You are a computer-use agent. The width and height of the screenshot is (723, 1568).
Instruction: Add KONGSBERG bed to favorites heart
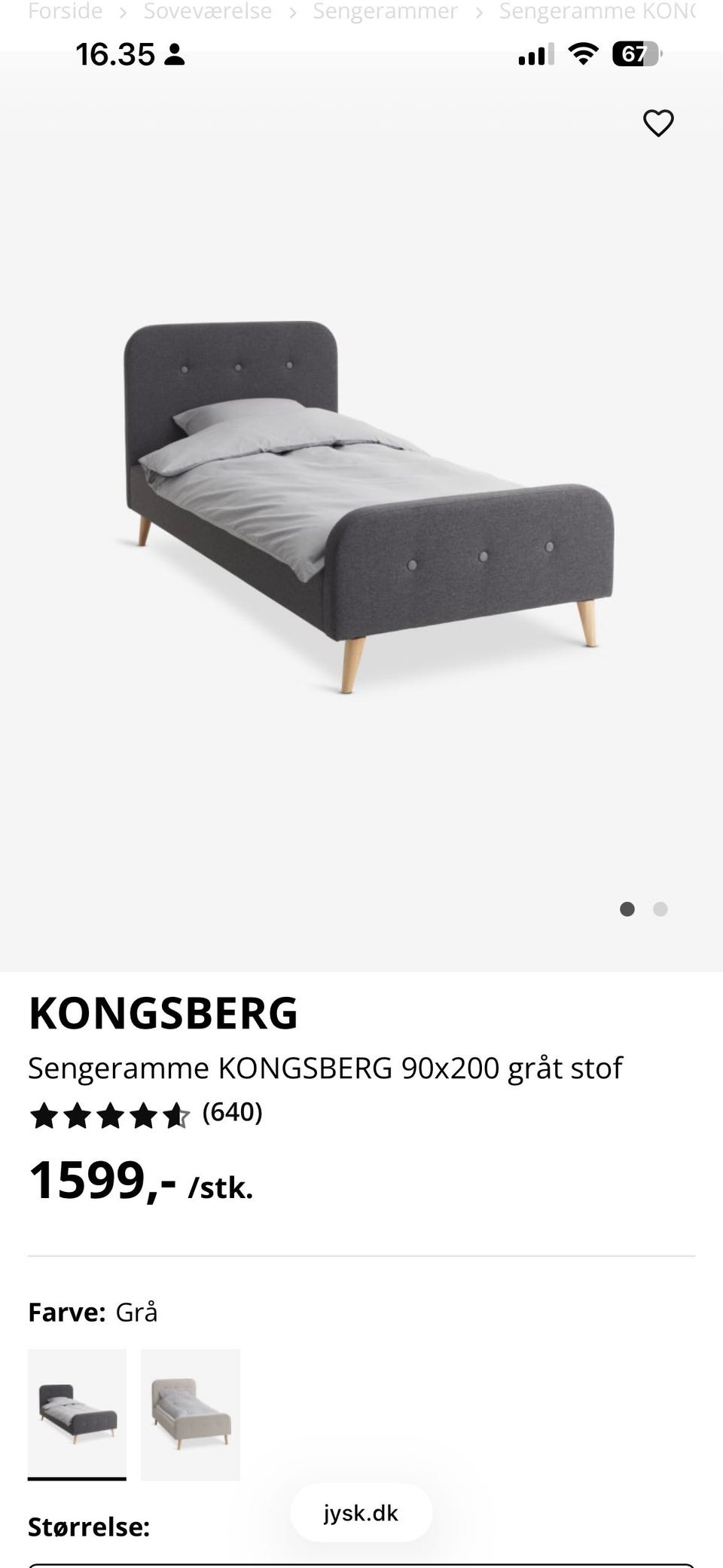(657, 123)
